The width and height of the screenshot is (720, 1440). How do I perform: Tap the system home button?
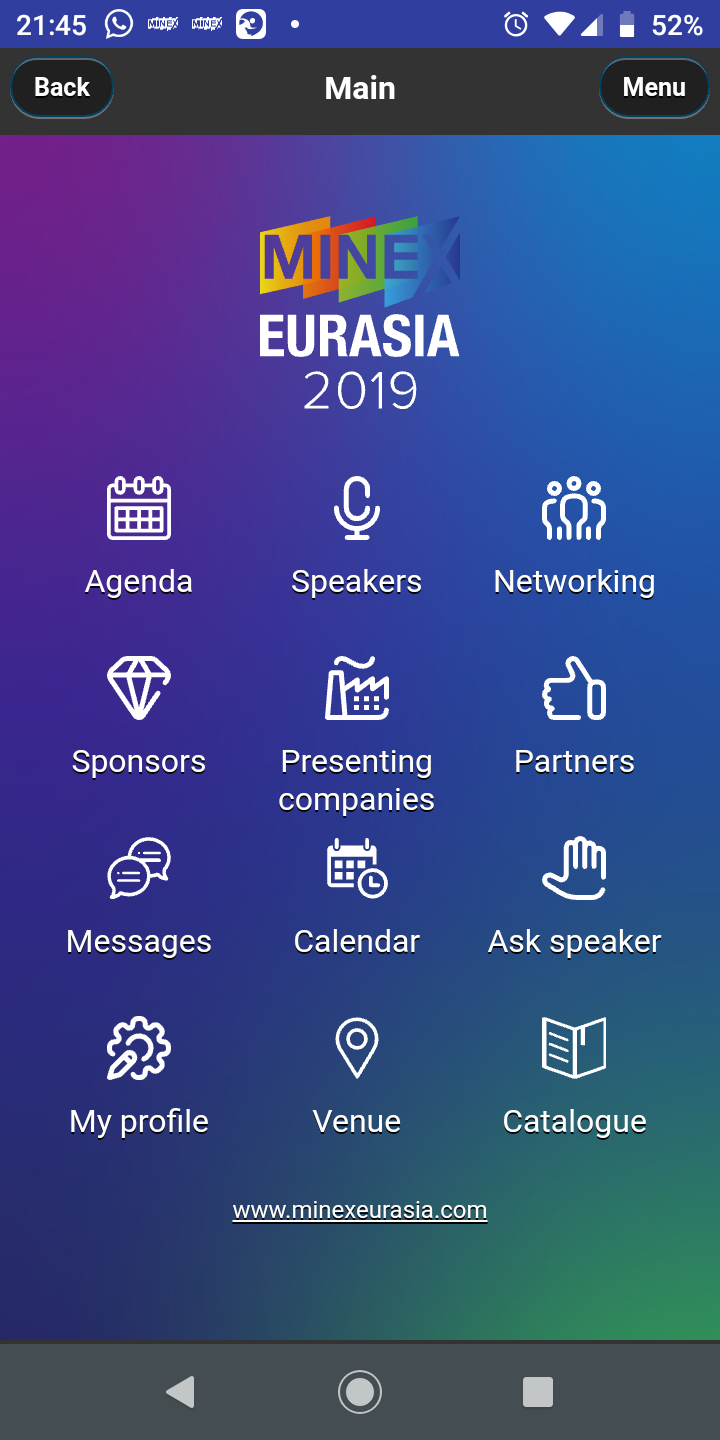coord(360,1391)
